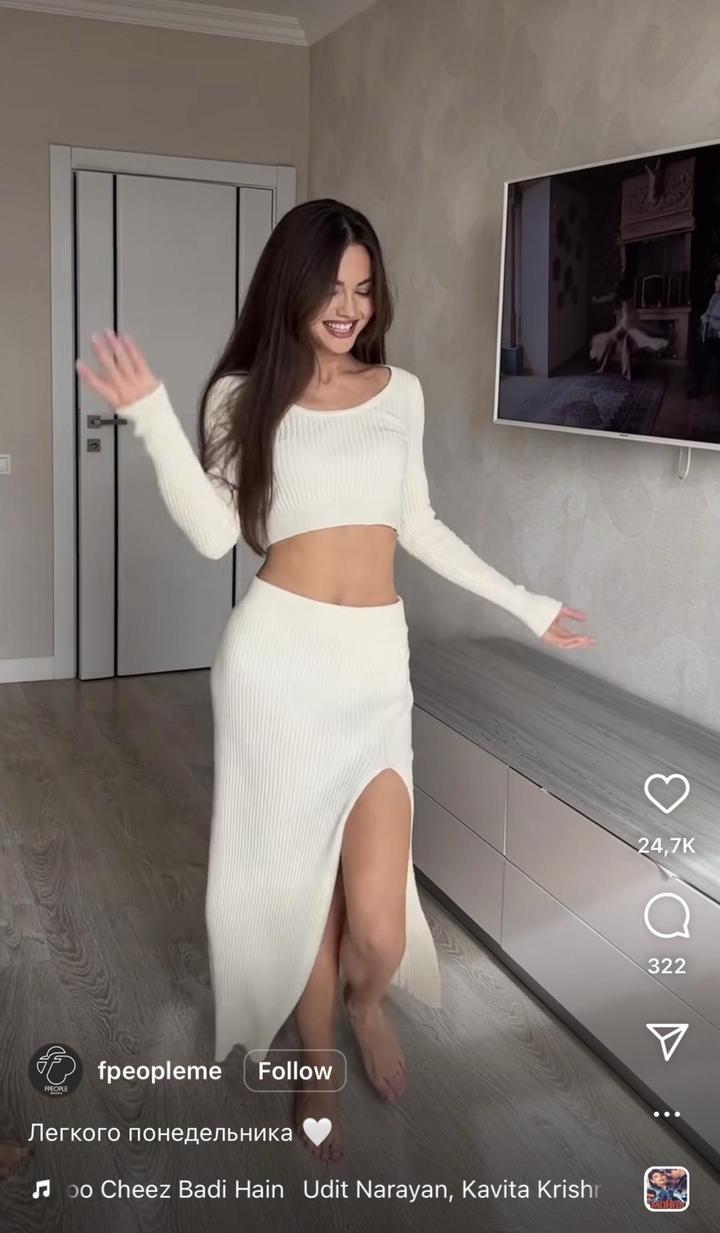
Task: View the fpeopleme username profile
Action: click(x=160, y=1071)
